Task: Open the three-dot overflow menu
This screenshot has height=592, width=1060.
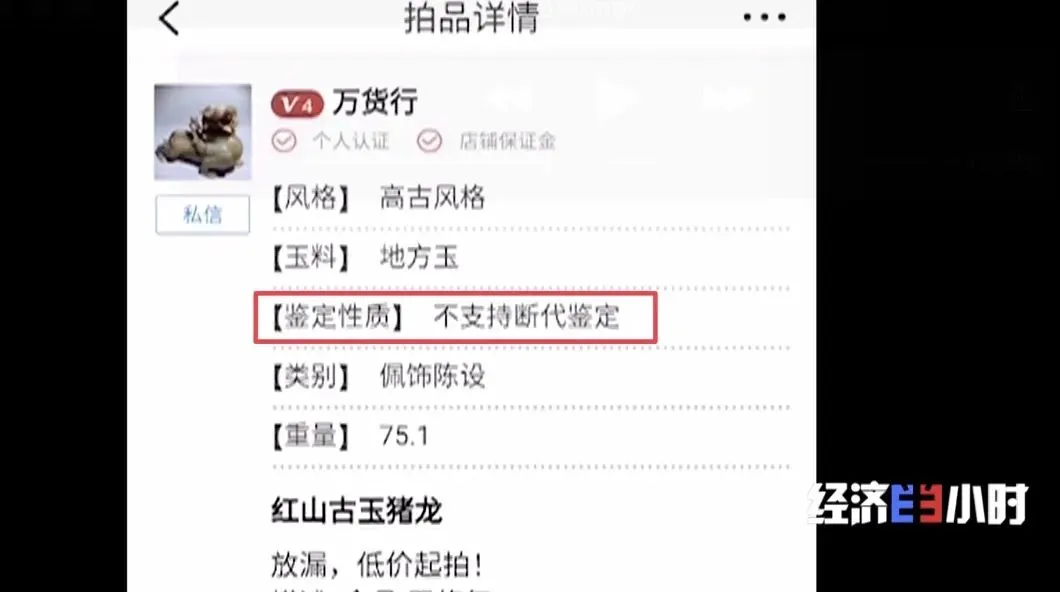Action: coord(764,17)
